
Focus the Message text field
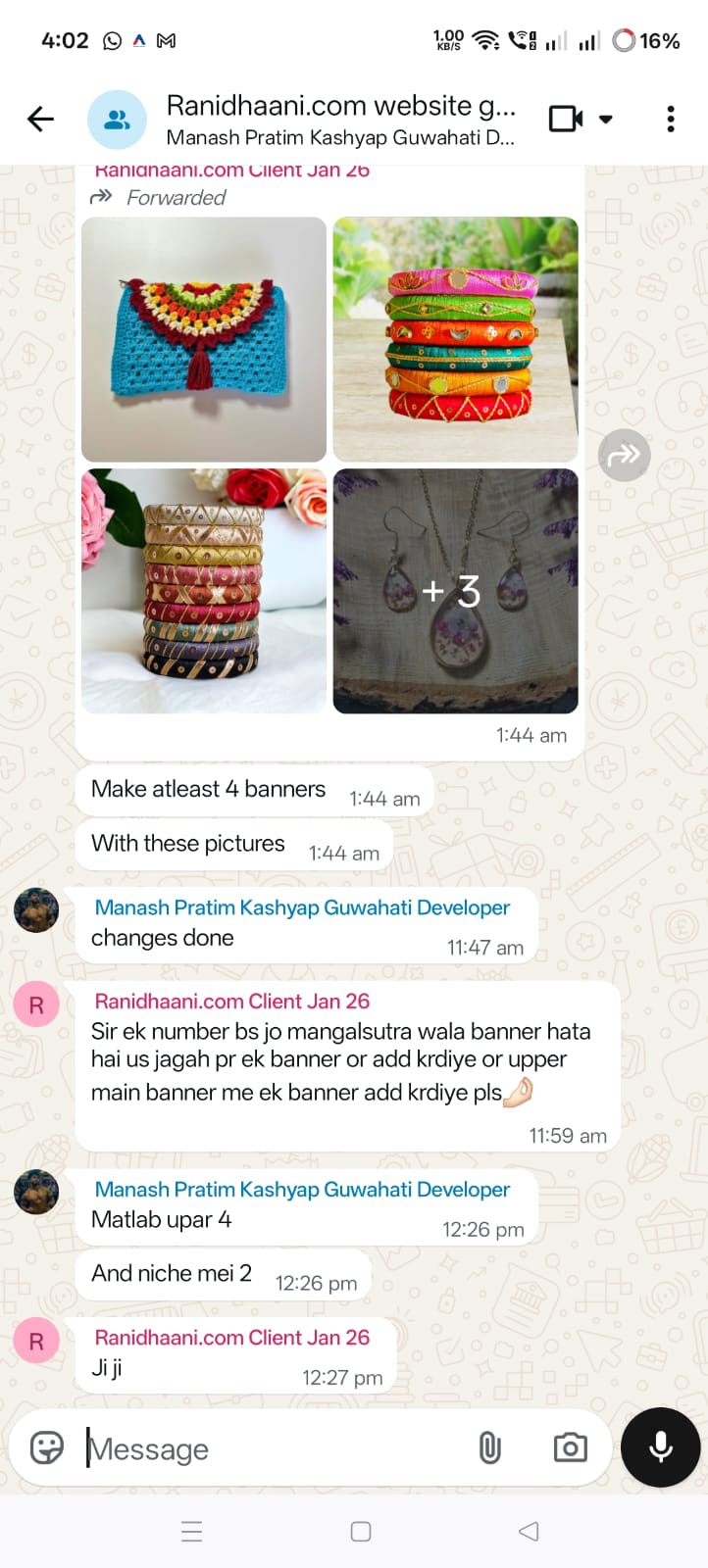click(275, 1448)
